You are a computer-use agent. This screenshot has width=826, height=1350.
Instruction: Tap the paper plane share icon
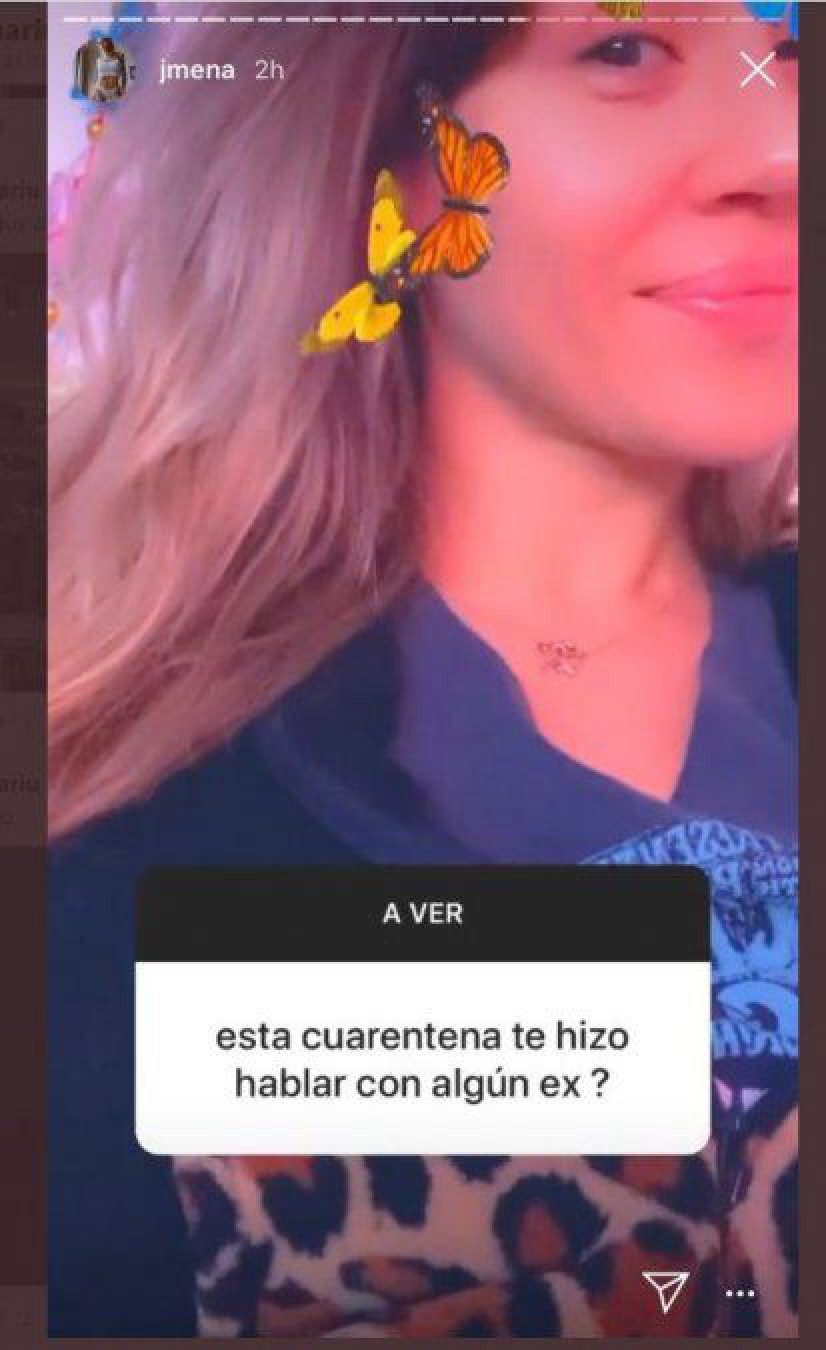pyautogui.click(x=669, y=1292)
